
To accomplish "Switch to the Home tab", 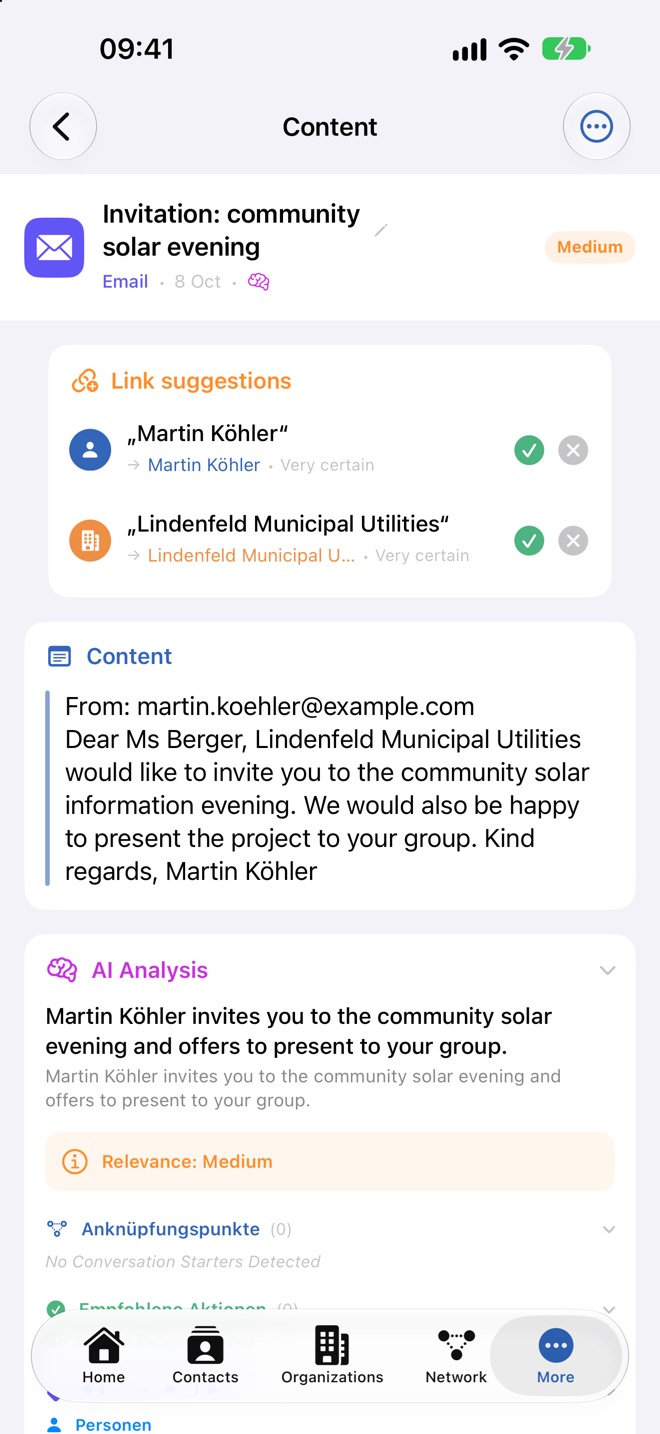I will point(104,1356).
